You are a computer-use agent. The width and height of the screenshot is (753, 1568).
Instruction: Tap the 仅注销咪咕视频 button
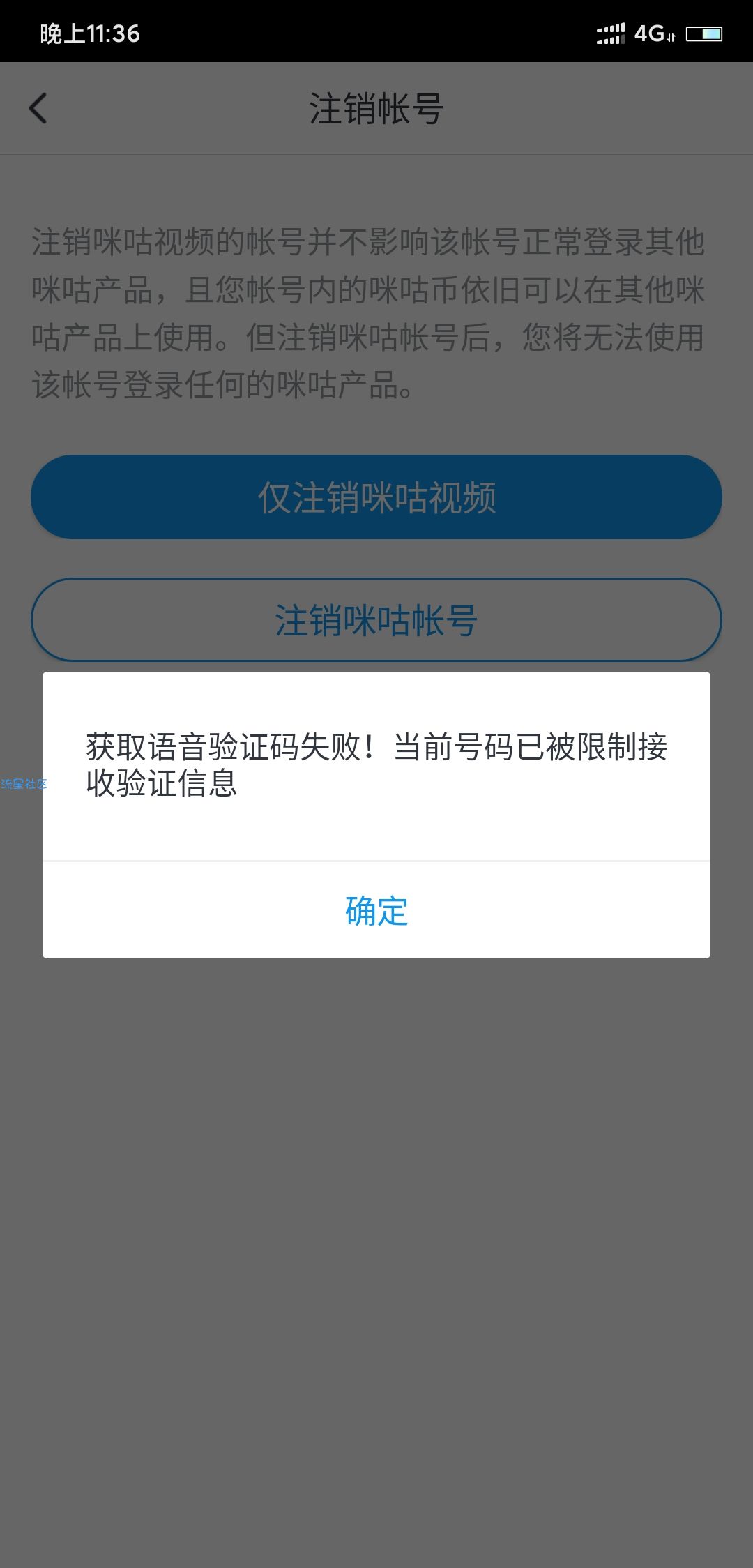(376, 497)
